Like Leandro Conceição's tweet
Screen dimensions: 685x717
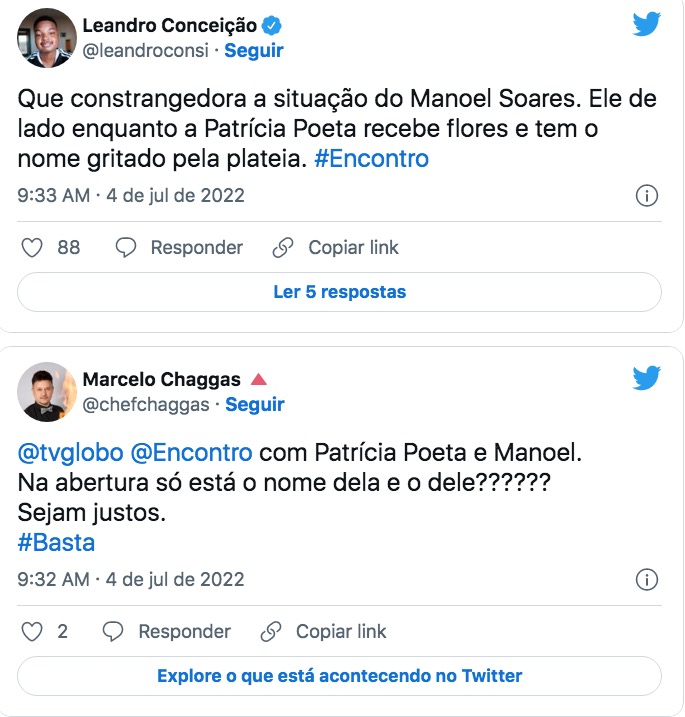33,247
